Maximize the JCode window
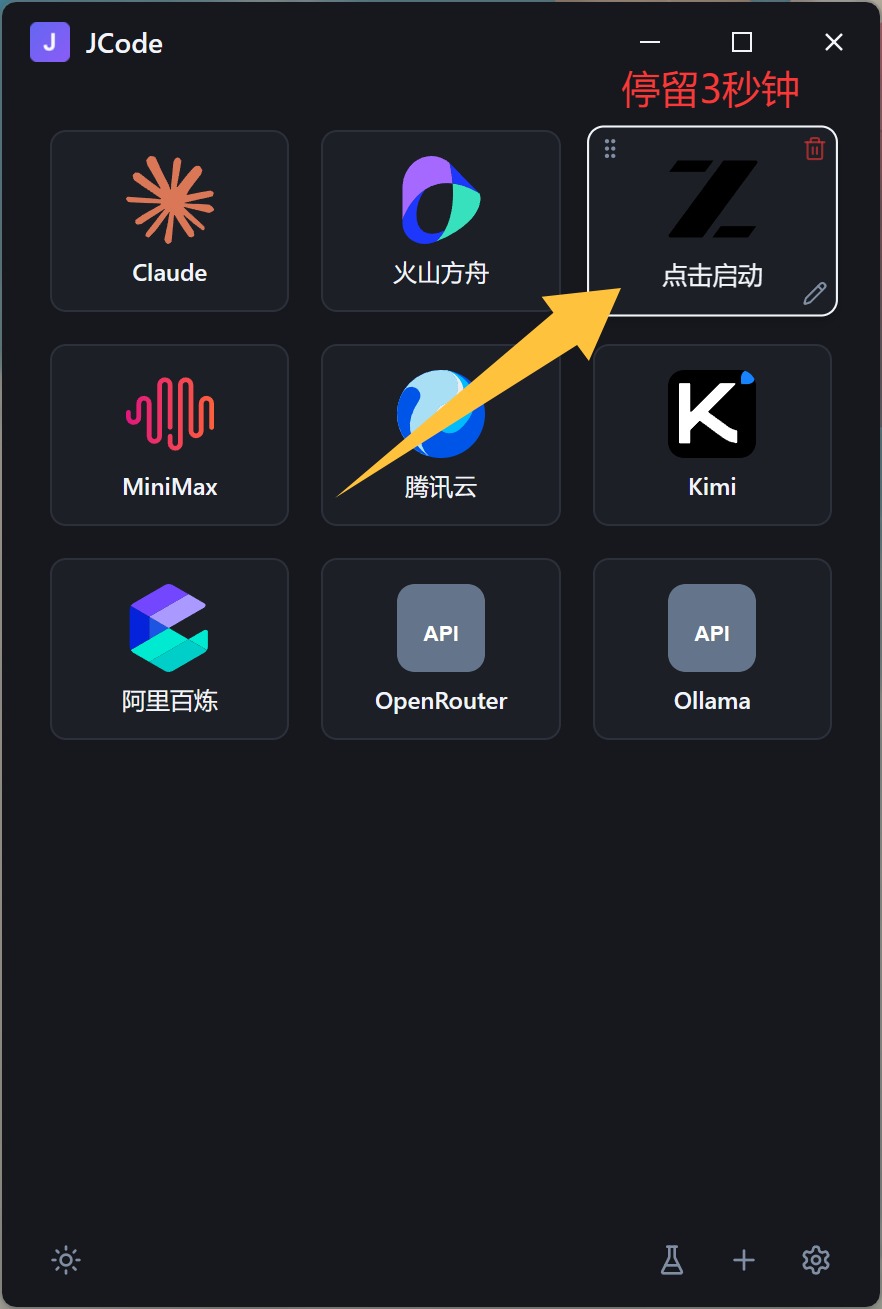 [741, 42]
